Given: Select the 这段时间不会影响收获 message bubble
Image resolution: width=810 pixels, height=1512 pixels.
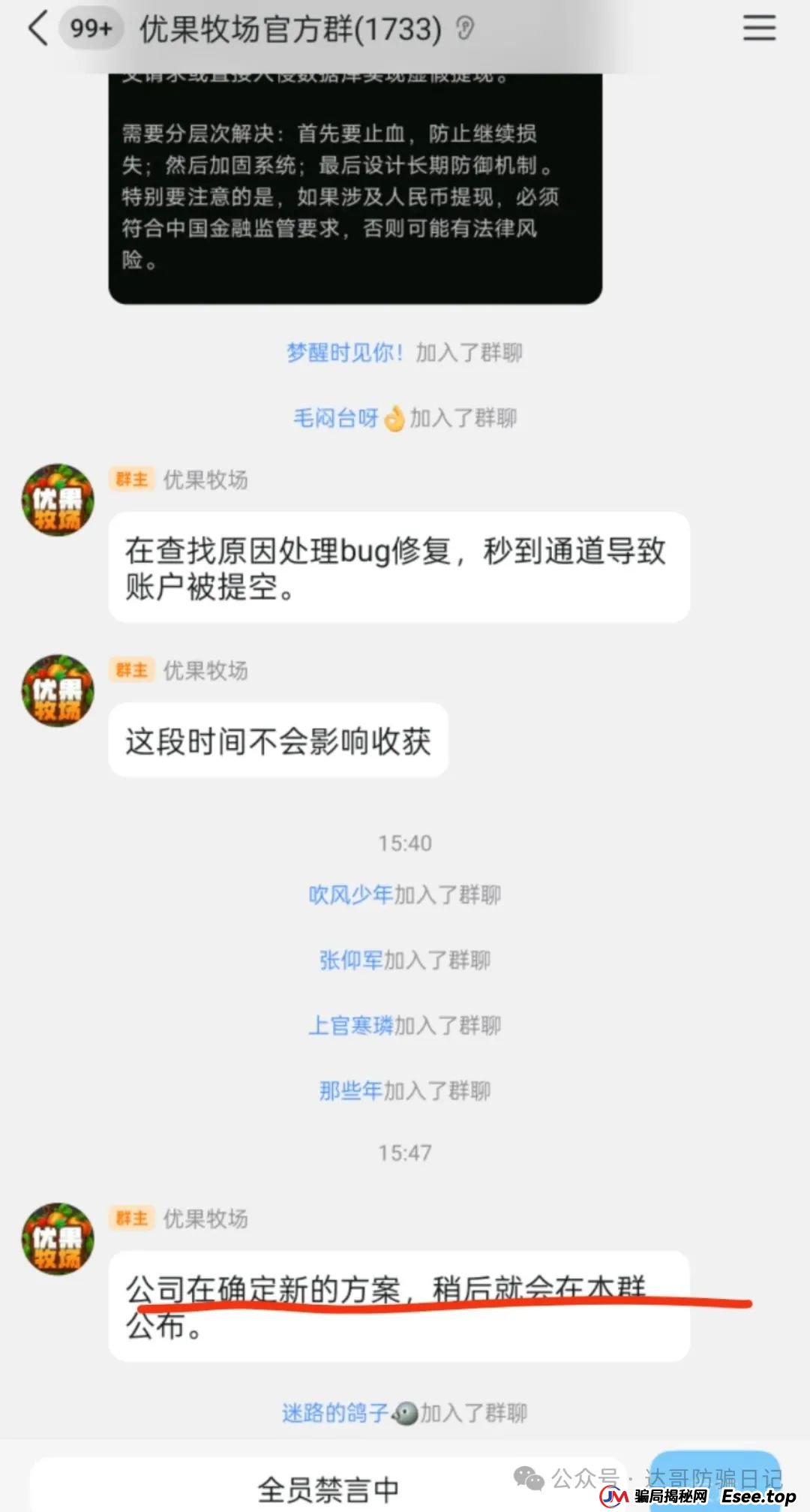Looking at the screenshot, I should pyautogui.click(x=279, y=739).
